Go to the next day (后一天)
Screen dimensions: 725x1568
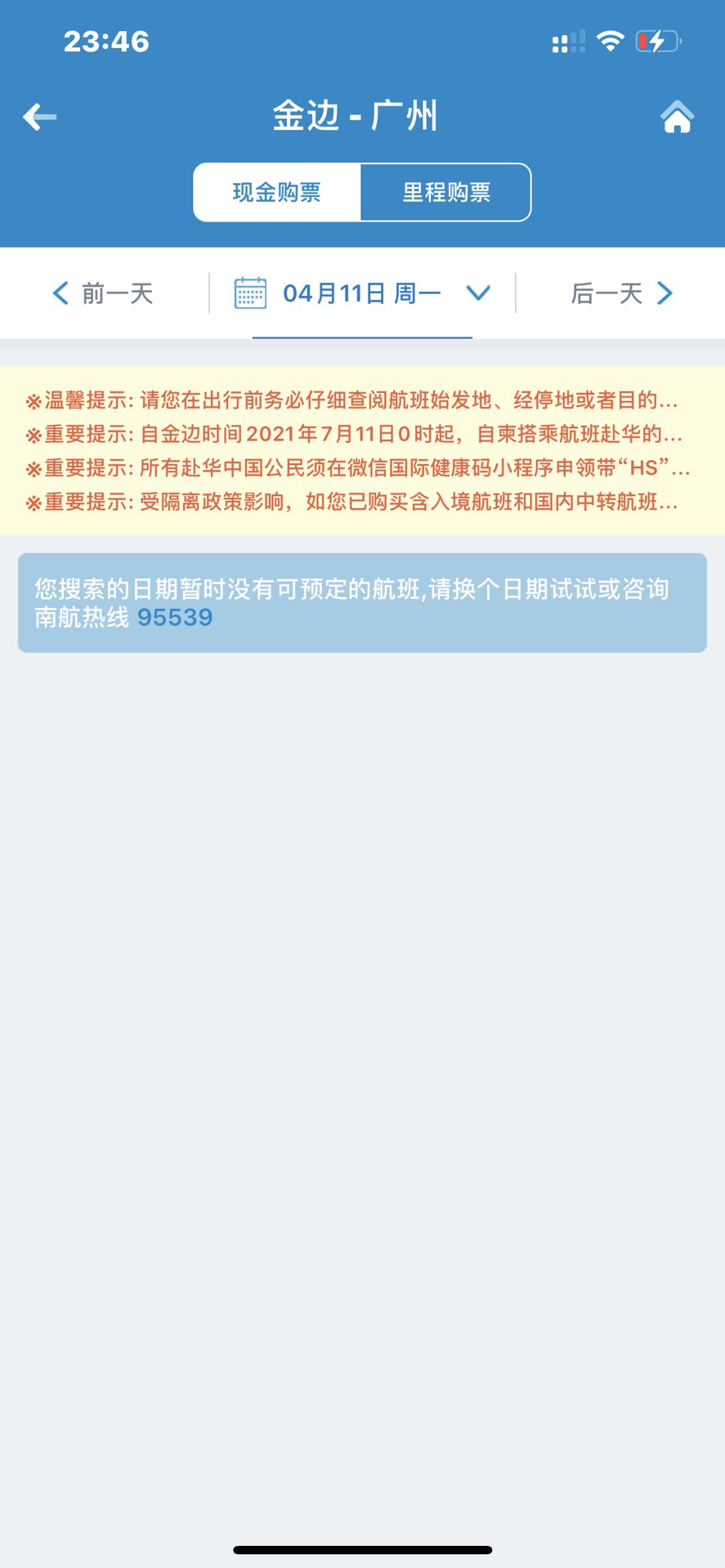(621, 293)
